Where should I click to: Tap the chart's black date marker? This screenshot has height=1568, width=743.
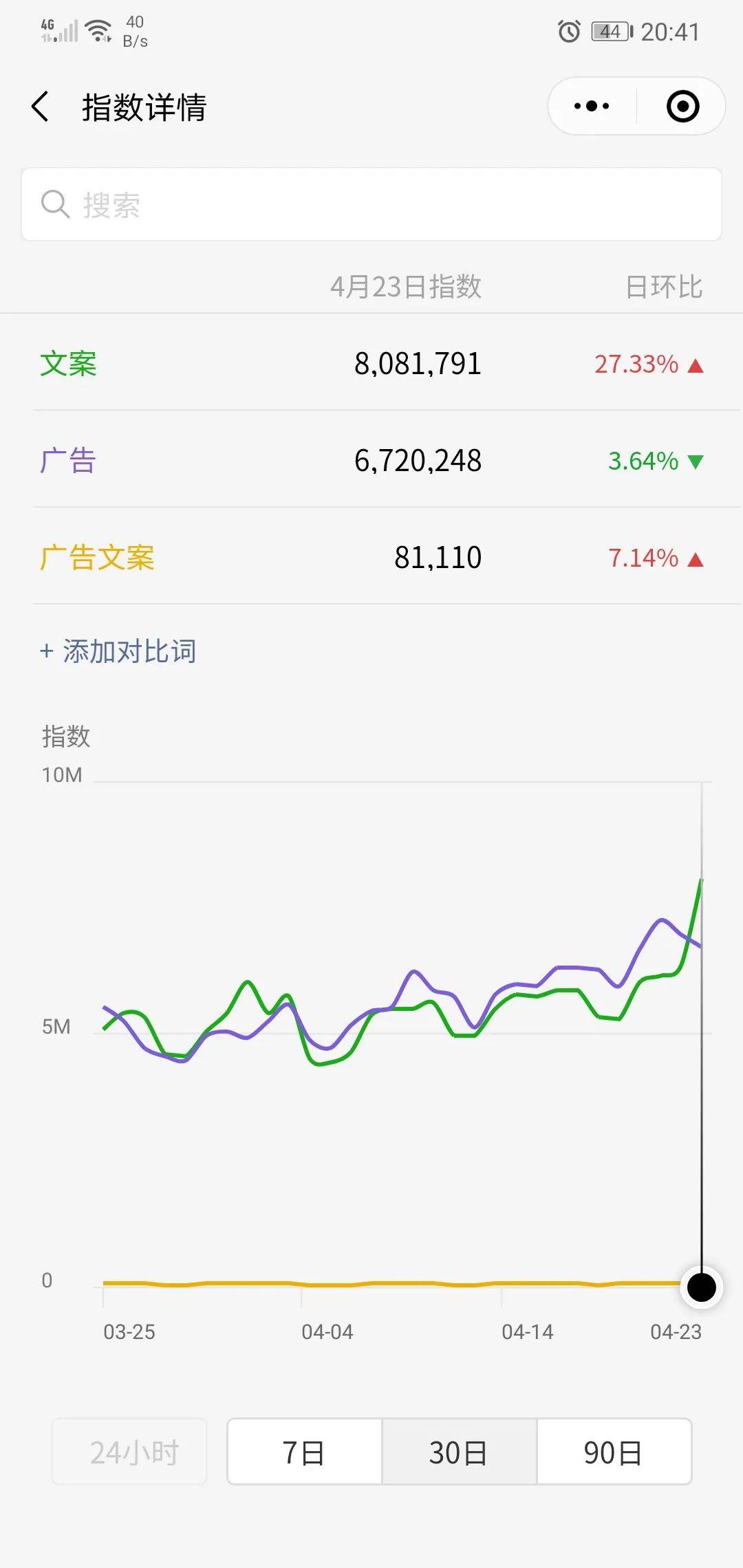click(701, 1287)
